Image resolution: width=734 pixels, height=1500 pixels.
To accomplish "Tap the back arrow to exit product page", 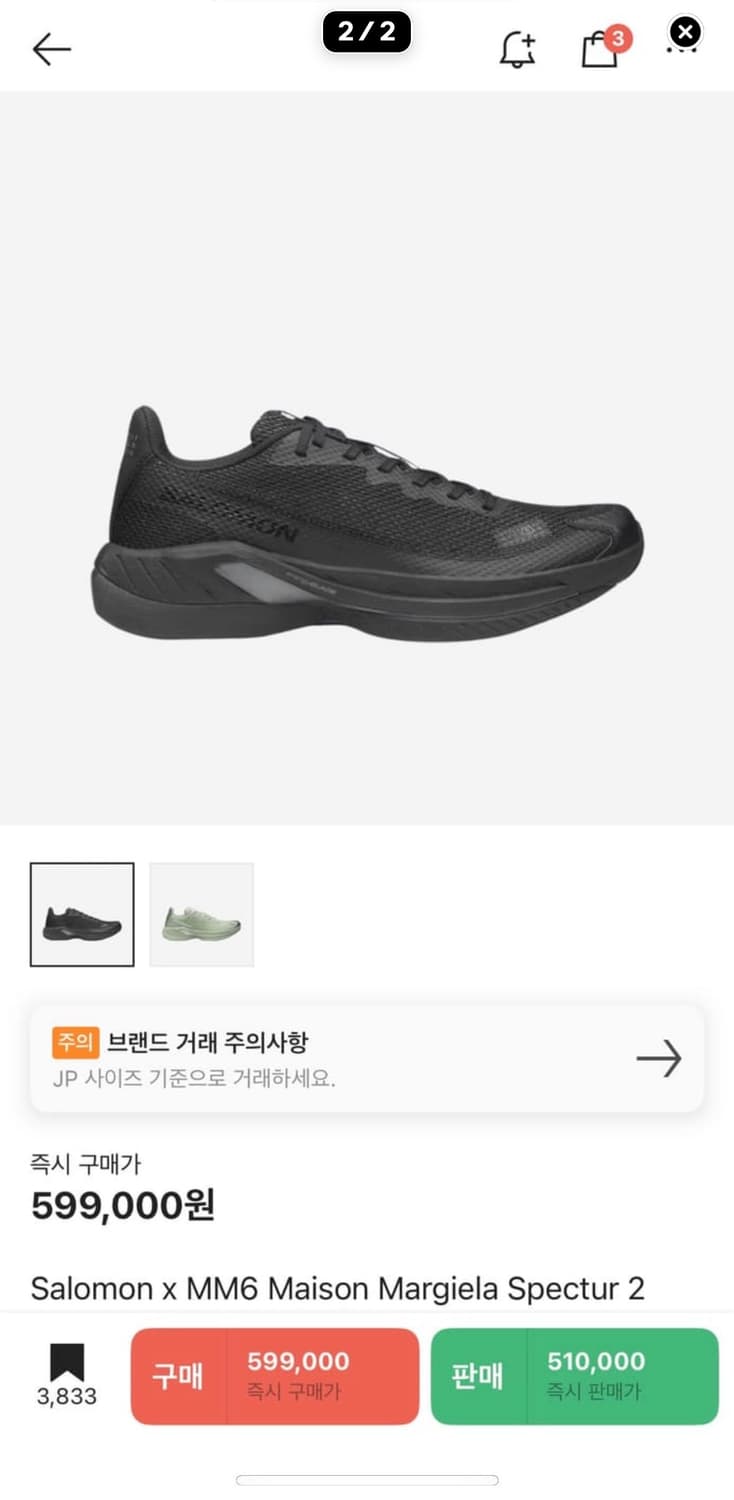I will 52,47.
